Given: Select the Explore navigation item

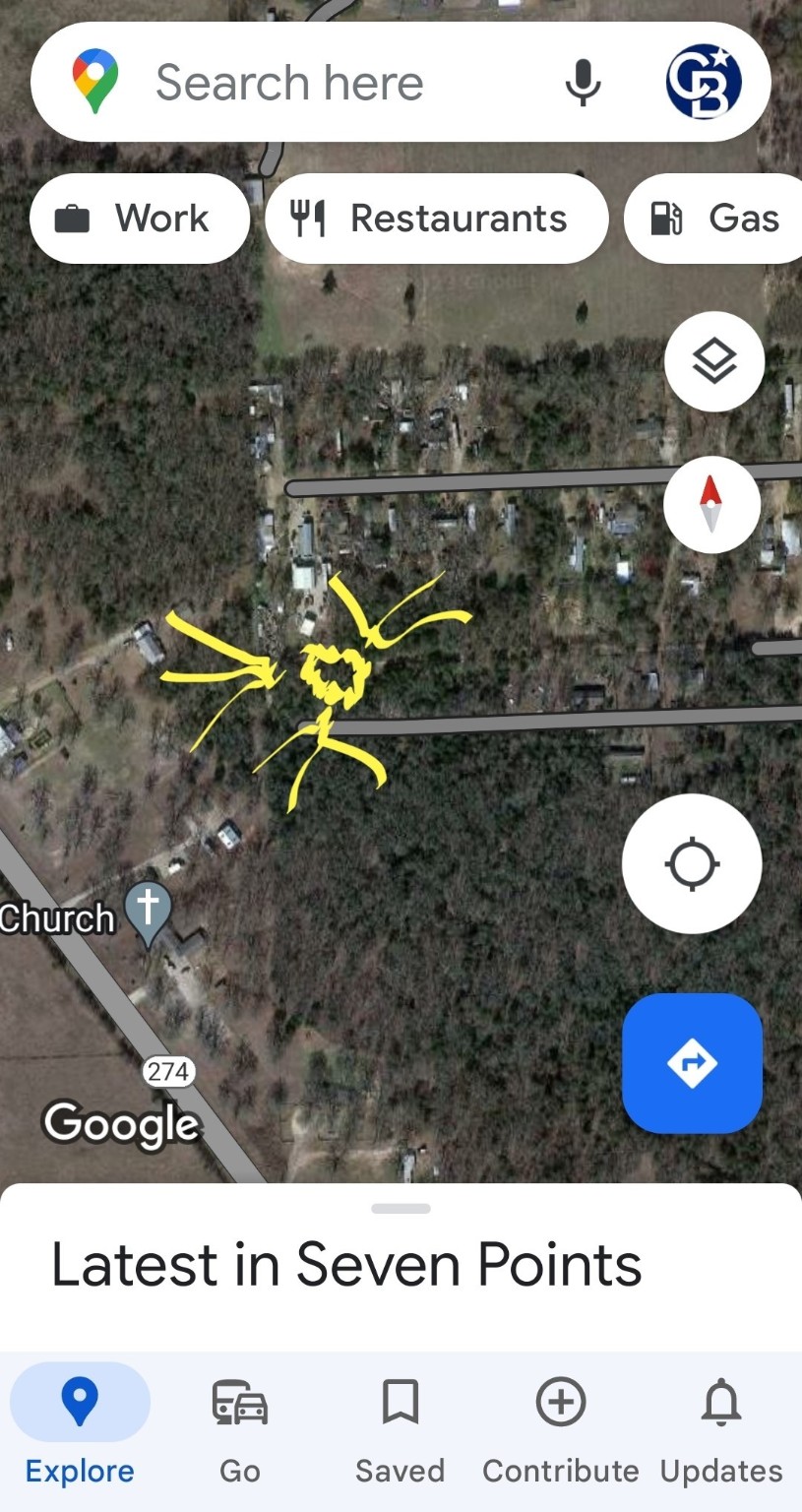Looking at the screenshot, I should (80, 1427).
